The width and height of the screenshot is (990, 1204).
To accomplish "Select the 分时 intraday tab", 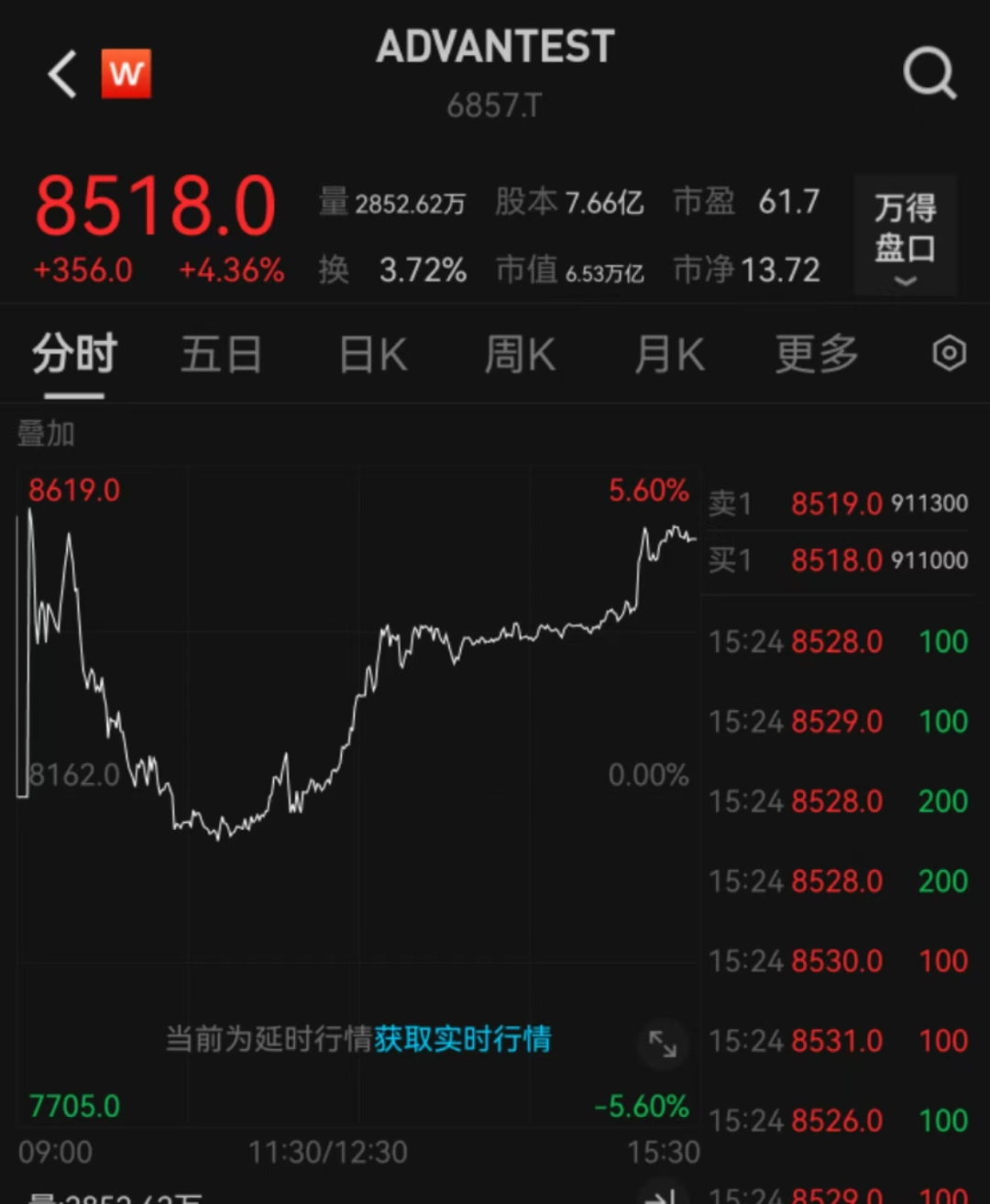I will tap(74, 355).
